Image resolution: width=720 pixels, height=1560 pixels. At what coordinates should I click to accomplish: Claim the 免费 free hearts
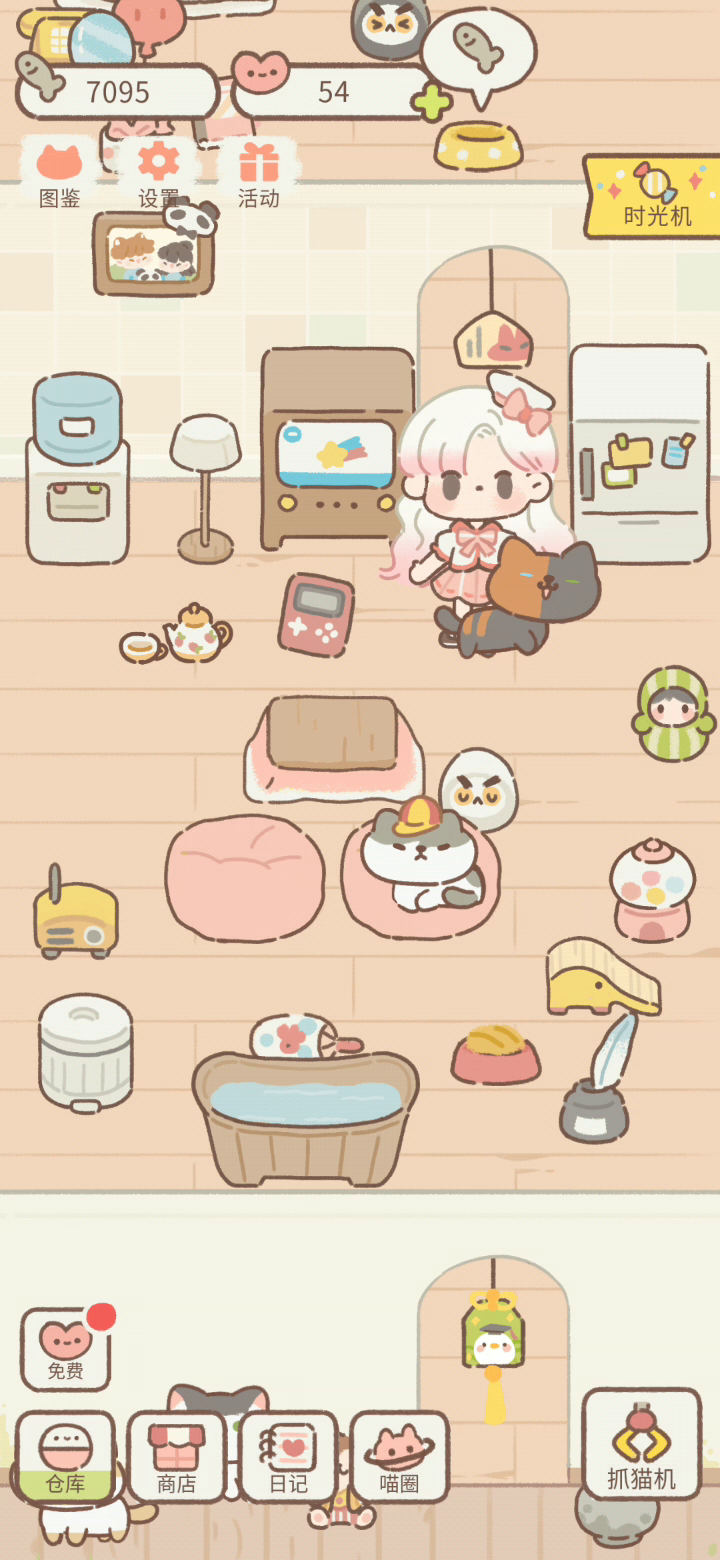point(66,1349)
